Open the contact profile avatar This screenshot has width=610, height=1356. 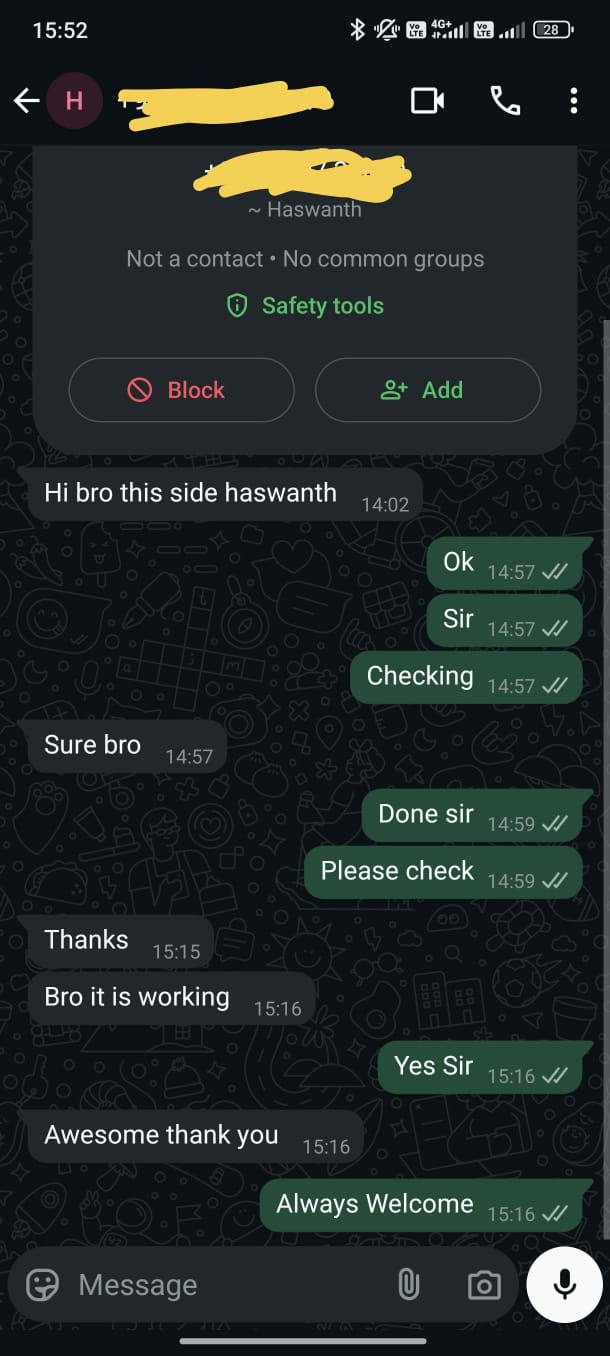[x=74, y=101]
